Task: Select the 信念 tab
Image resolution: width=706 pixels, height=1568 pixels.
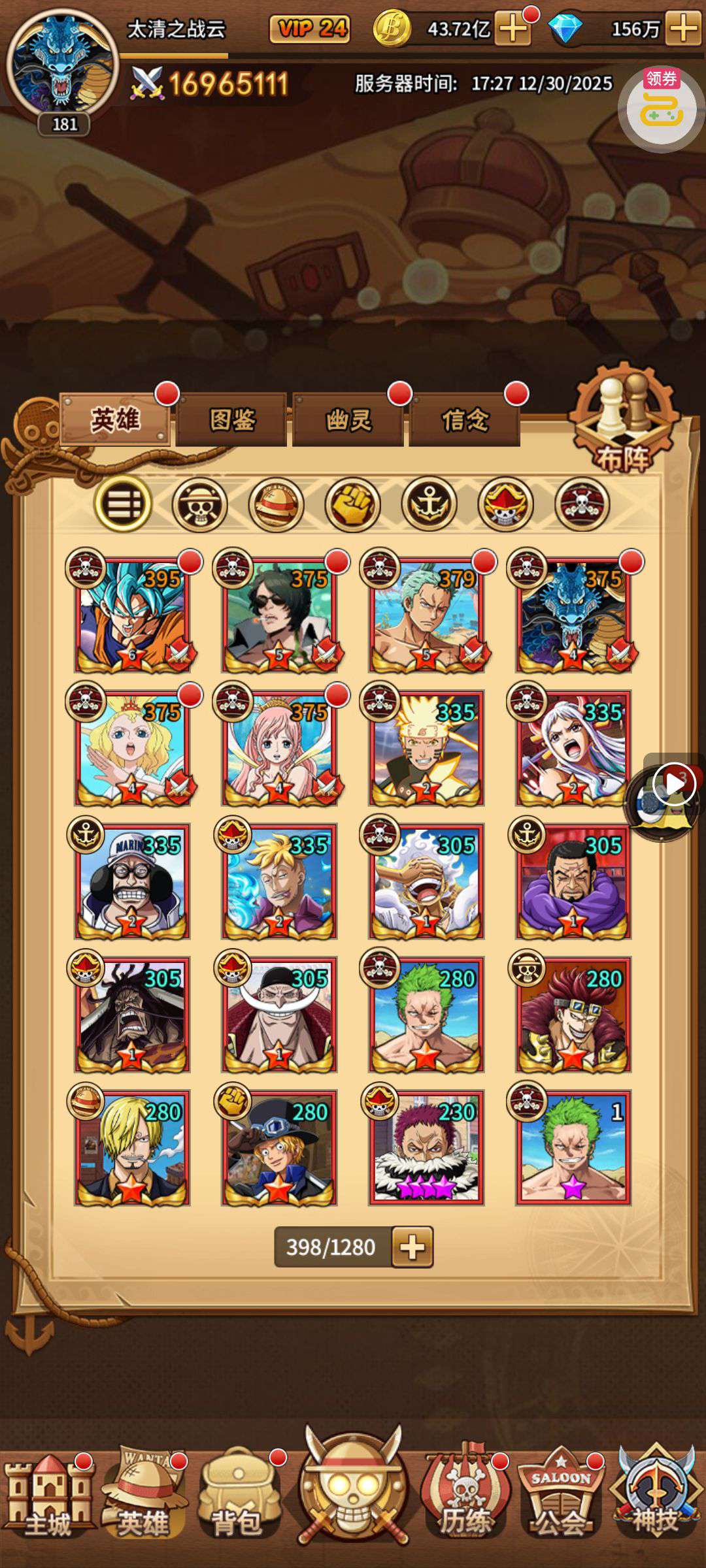Action: coord(465,420)
